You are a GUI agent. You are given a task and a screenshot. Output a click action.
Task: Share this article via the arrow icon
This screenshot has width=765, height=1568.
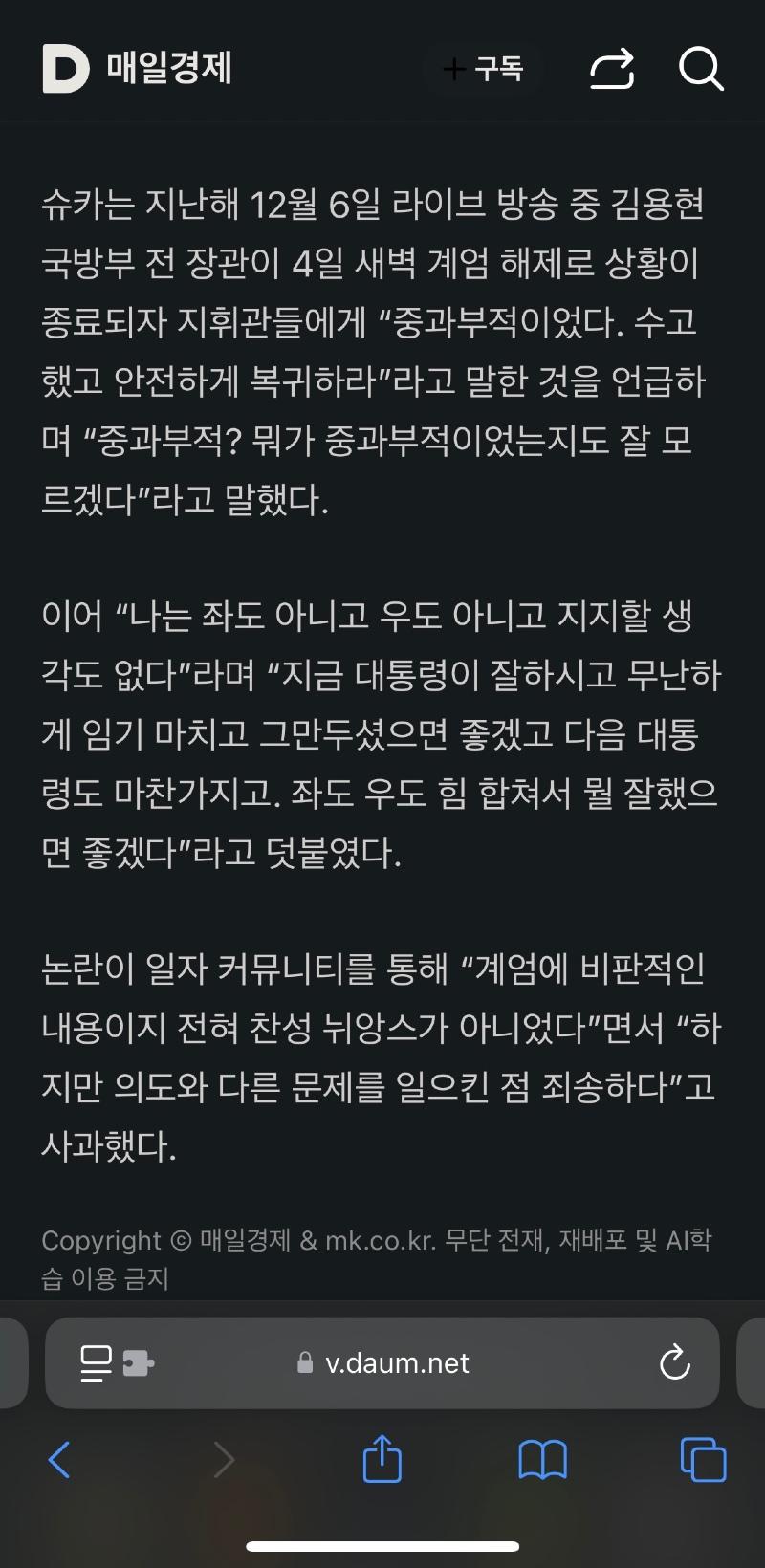[612, 69]
